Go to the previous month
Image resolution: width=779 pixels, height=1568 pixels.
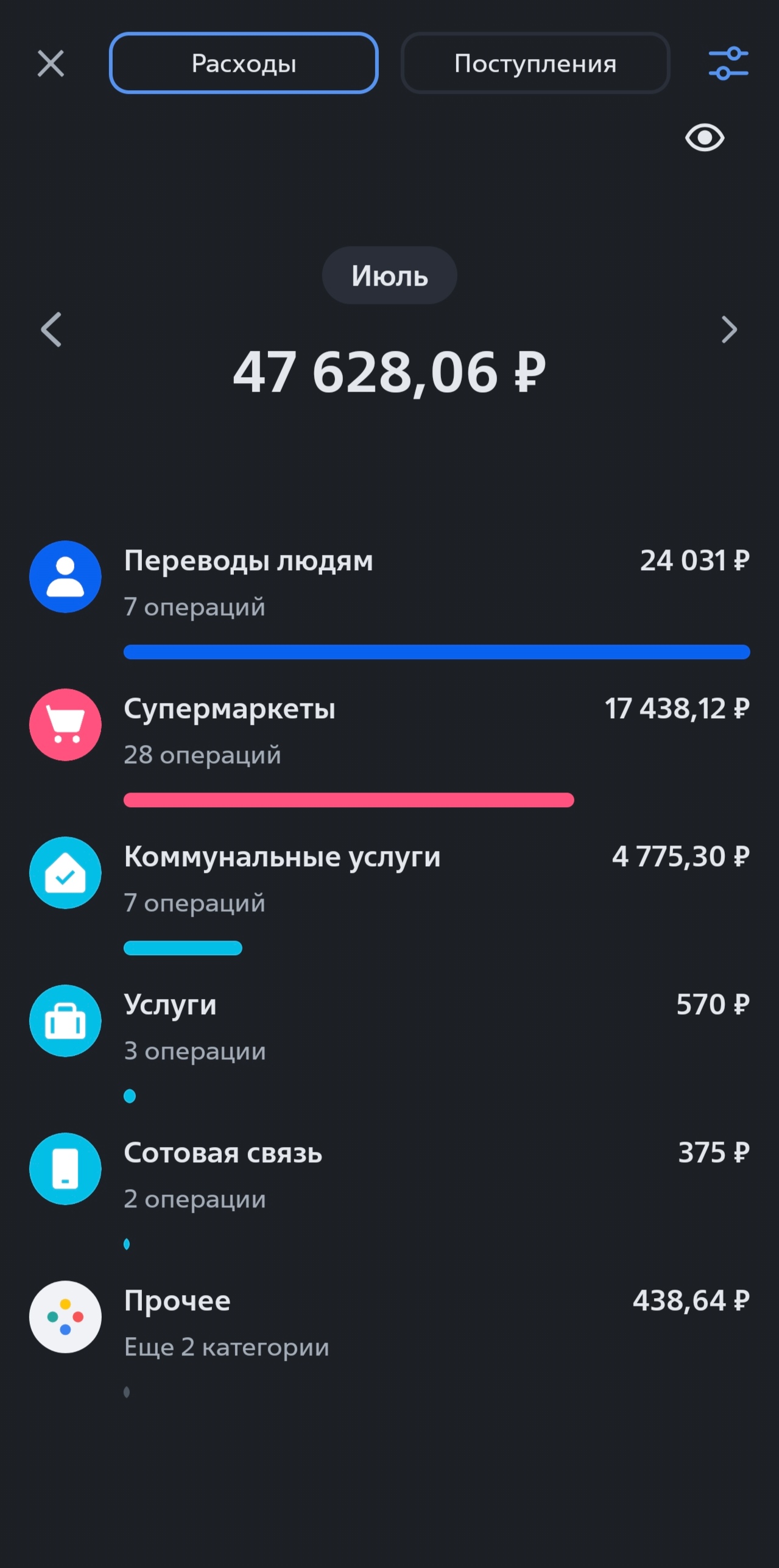(x=51, y=330)
